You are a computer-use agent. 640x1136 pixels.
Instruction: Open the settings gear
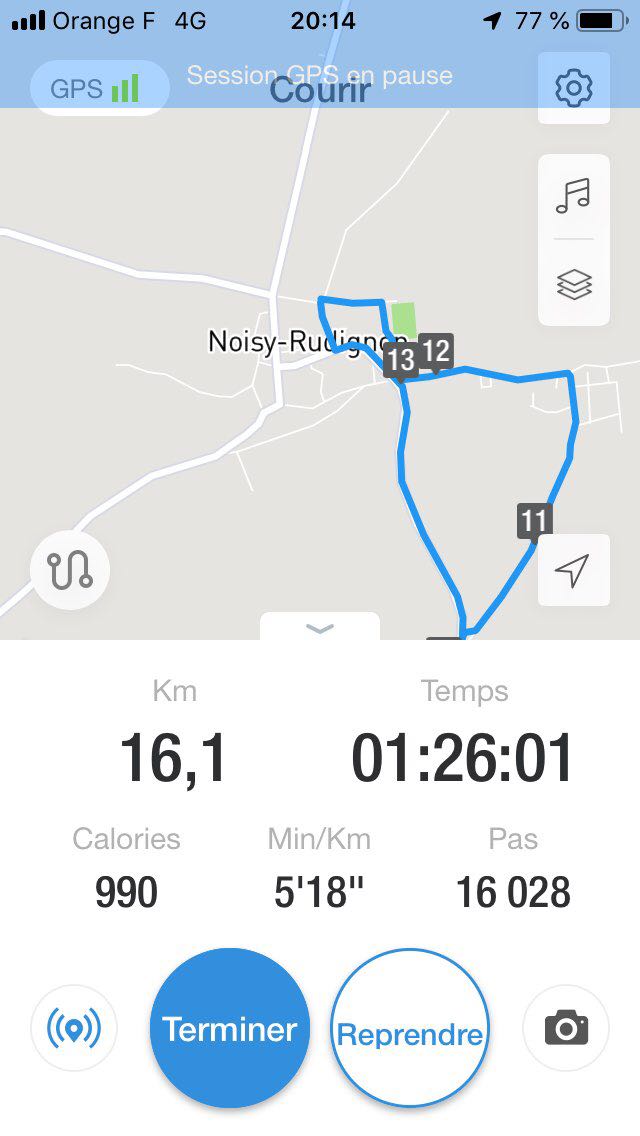574,88
